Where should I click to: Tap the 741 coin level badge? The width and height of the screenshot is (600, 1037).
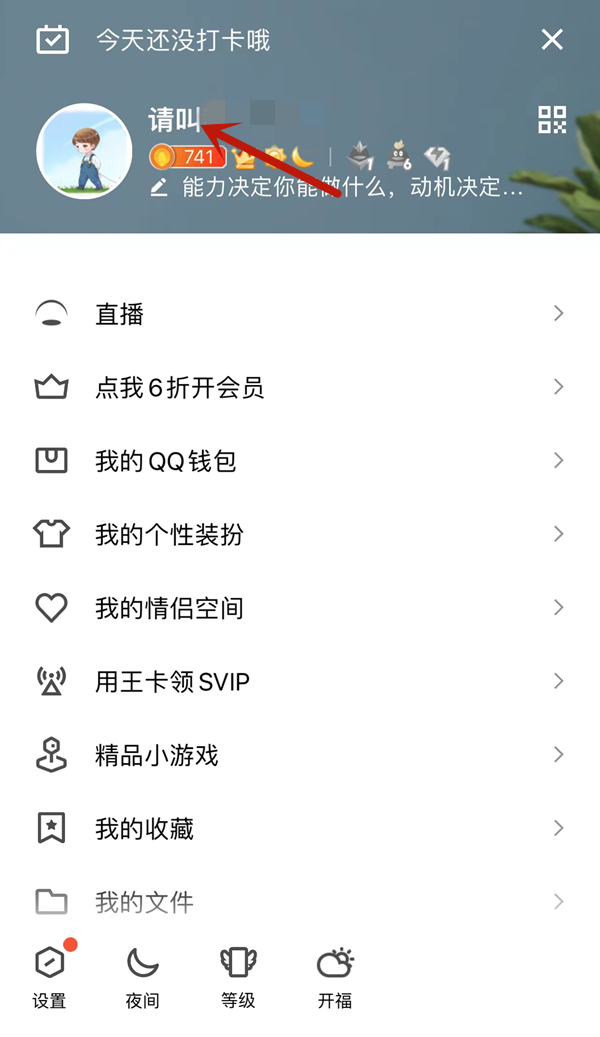click(187, 157)
